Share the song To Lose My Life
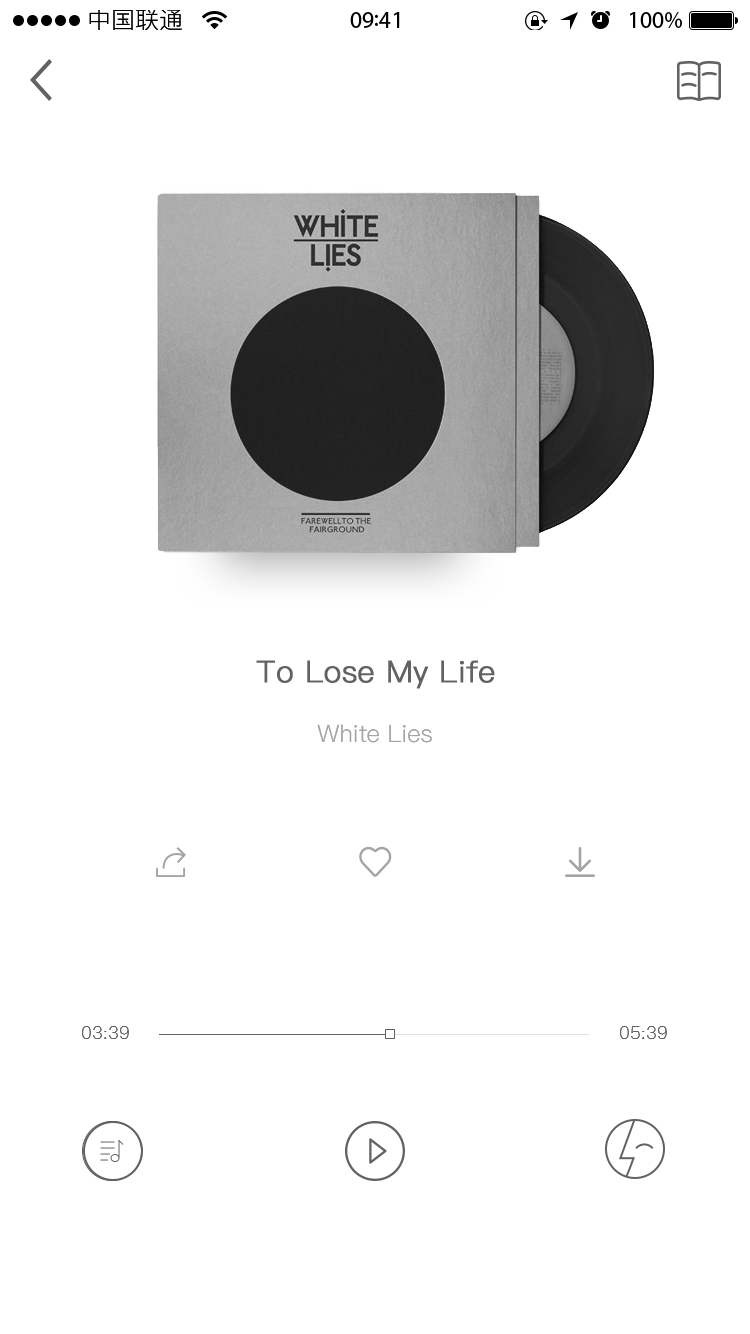The height and width of the screenshot is (1334, 750). point(171,862)
